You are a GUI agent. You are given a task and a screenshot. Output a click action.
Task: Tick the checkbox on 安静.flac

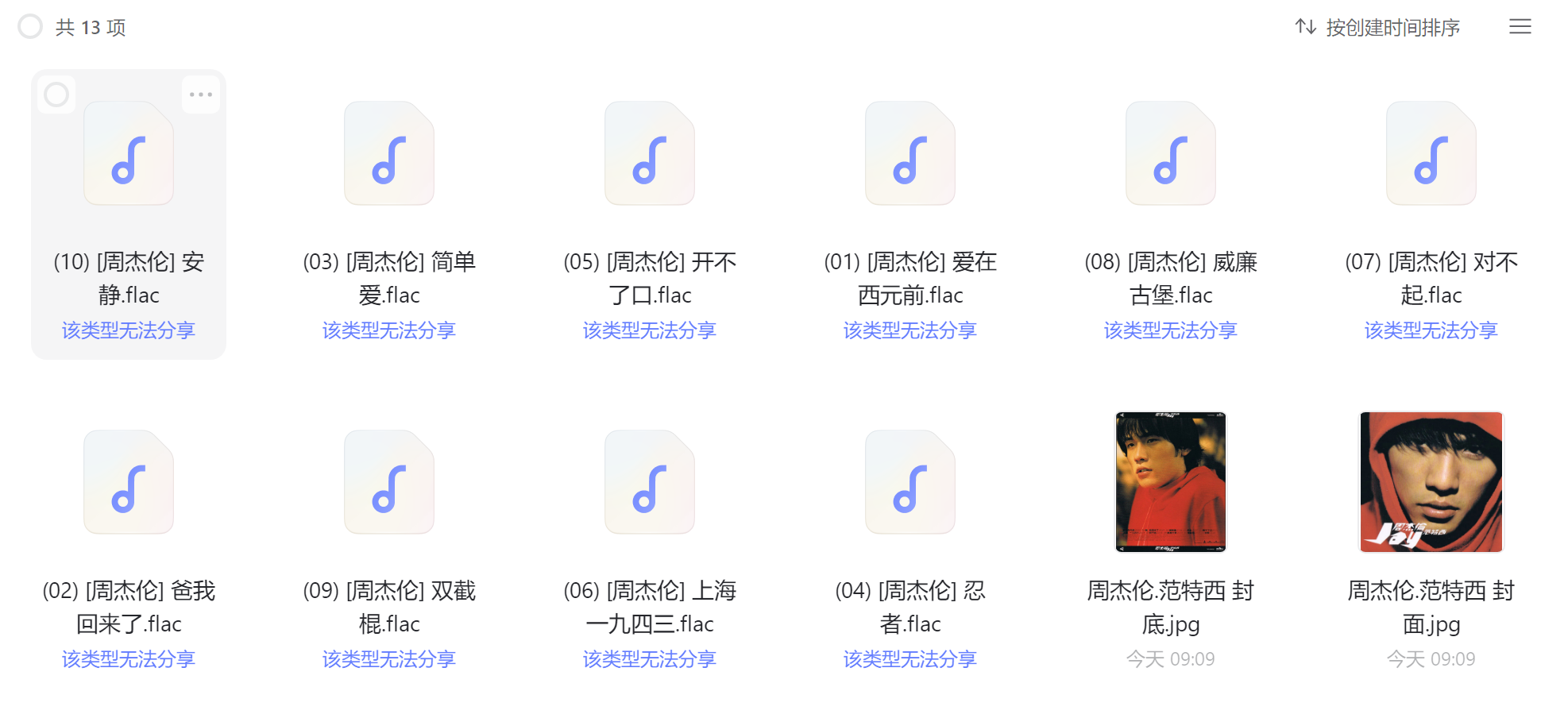tap(56, 95)
